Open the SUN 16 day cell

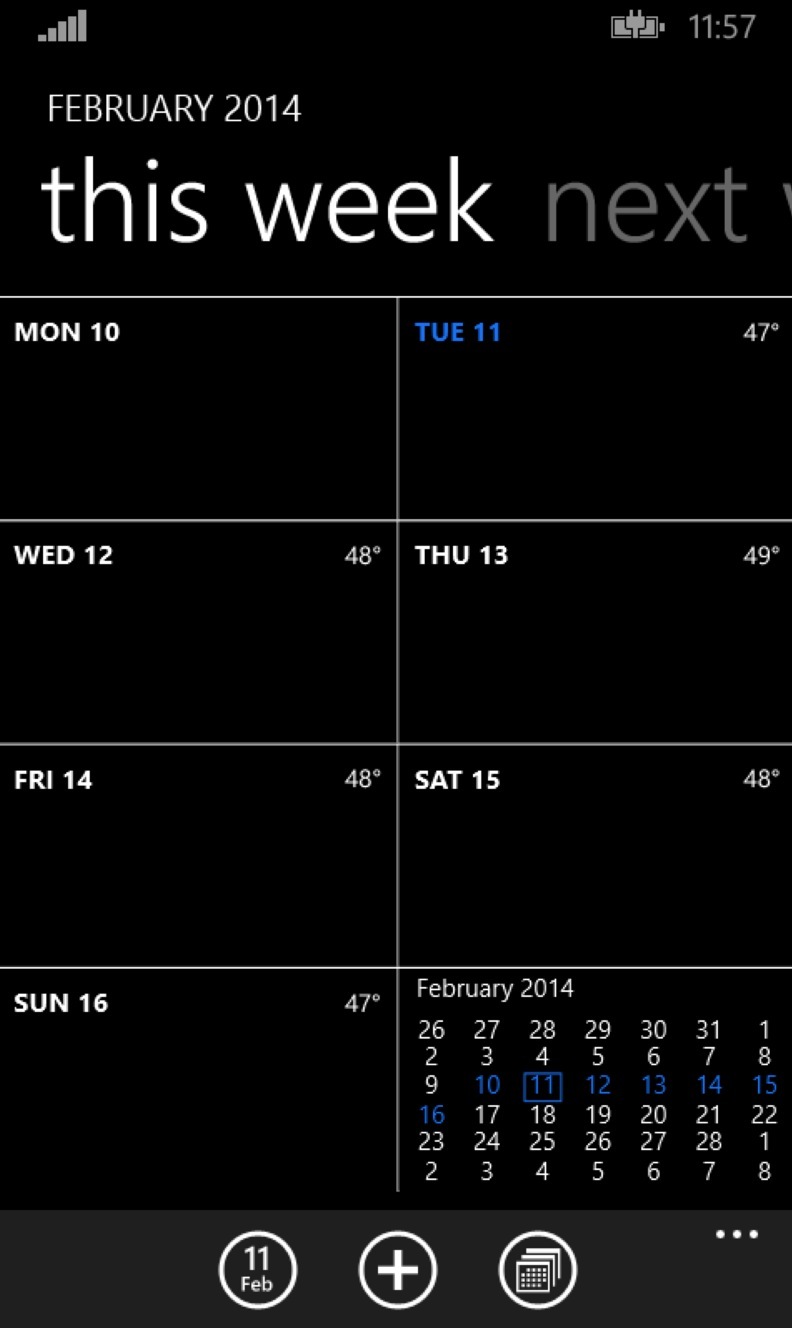point(198,1080)
